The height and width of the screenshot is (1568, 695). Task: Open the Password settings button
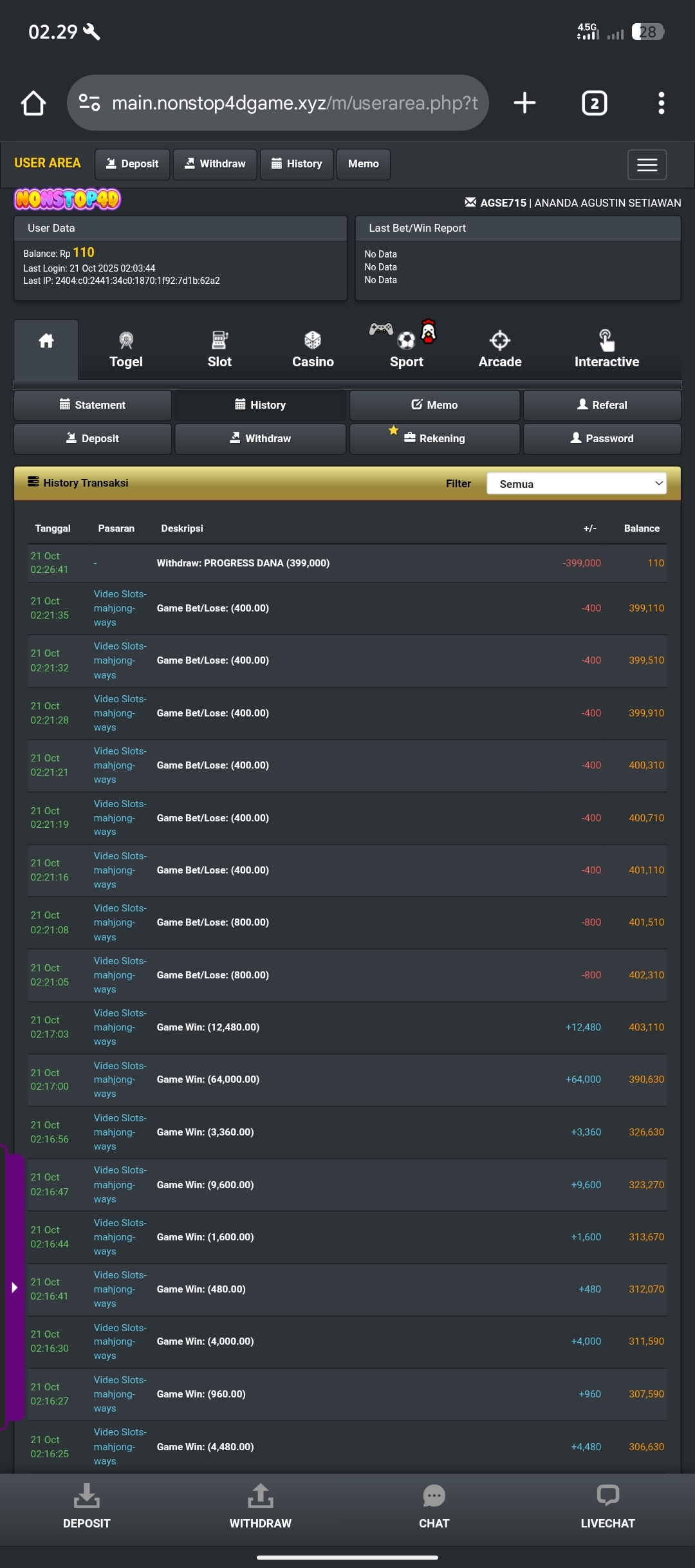(x=602, y=438)
